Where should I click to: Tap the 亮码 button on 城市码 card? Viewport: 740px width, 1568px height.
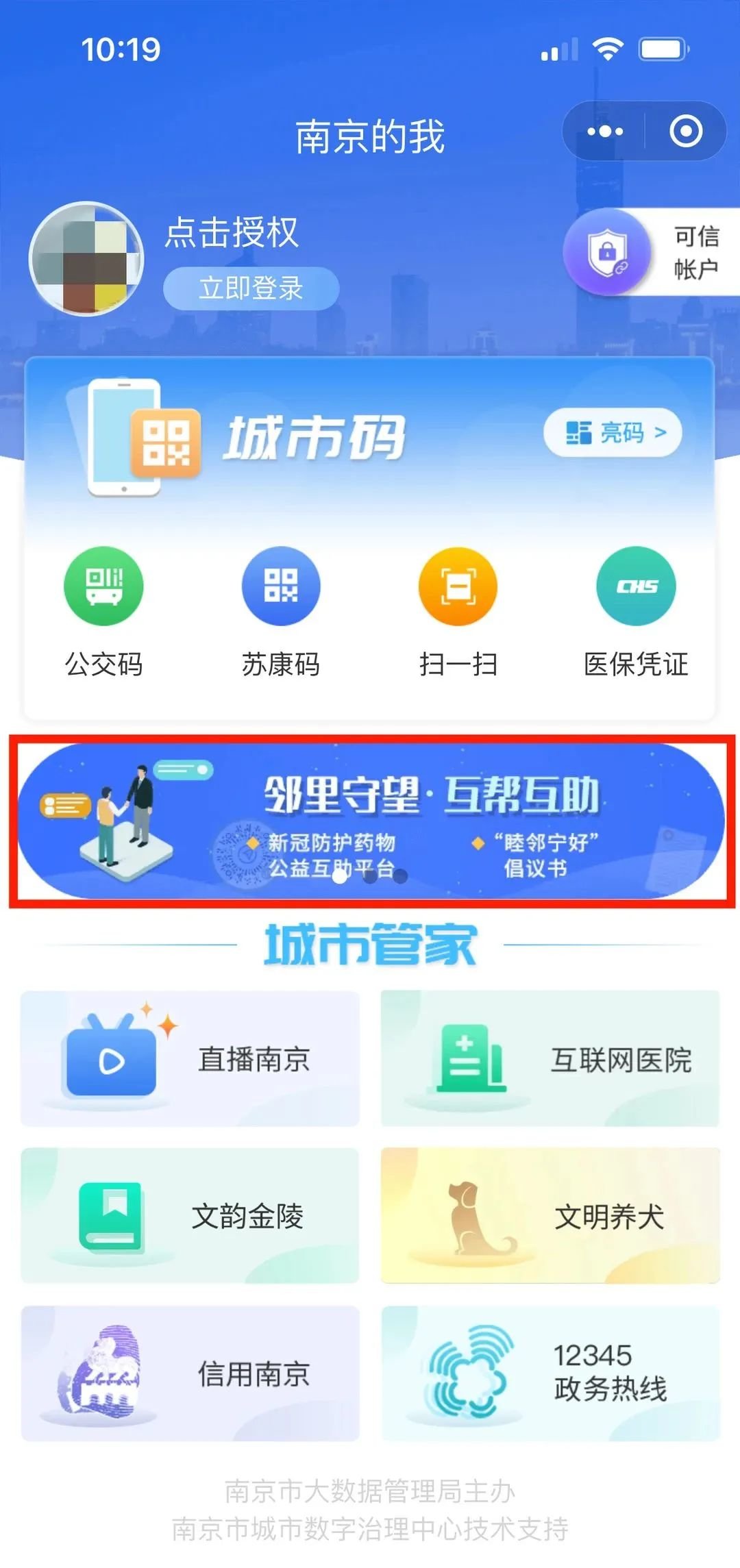[613, 433]
